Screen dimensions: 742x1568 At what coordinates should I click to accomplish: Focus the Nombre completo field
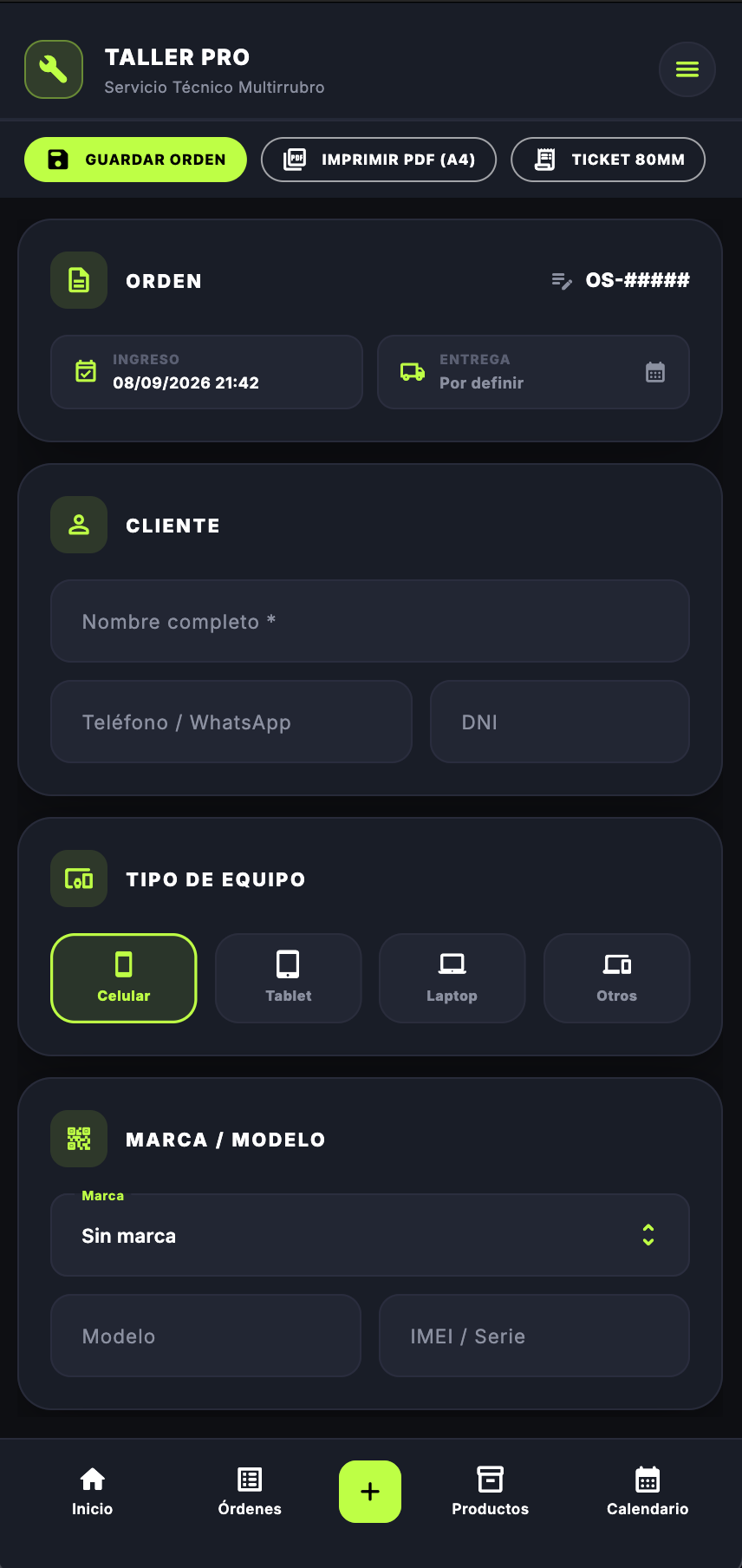pos(370,621)
